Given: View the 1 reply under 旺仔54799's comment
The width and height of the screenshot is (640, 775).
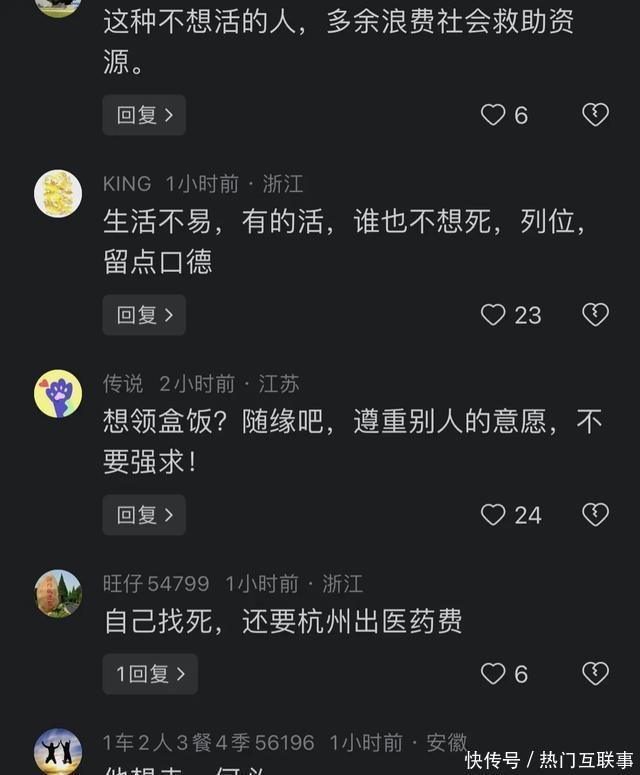Looking at the screenshot, I should pos(150,674).
